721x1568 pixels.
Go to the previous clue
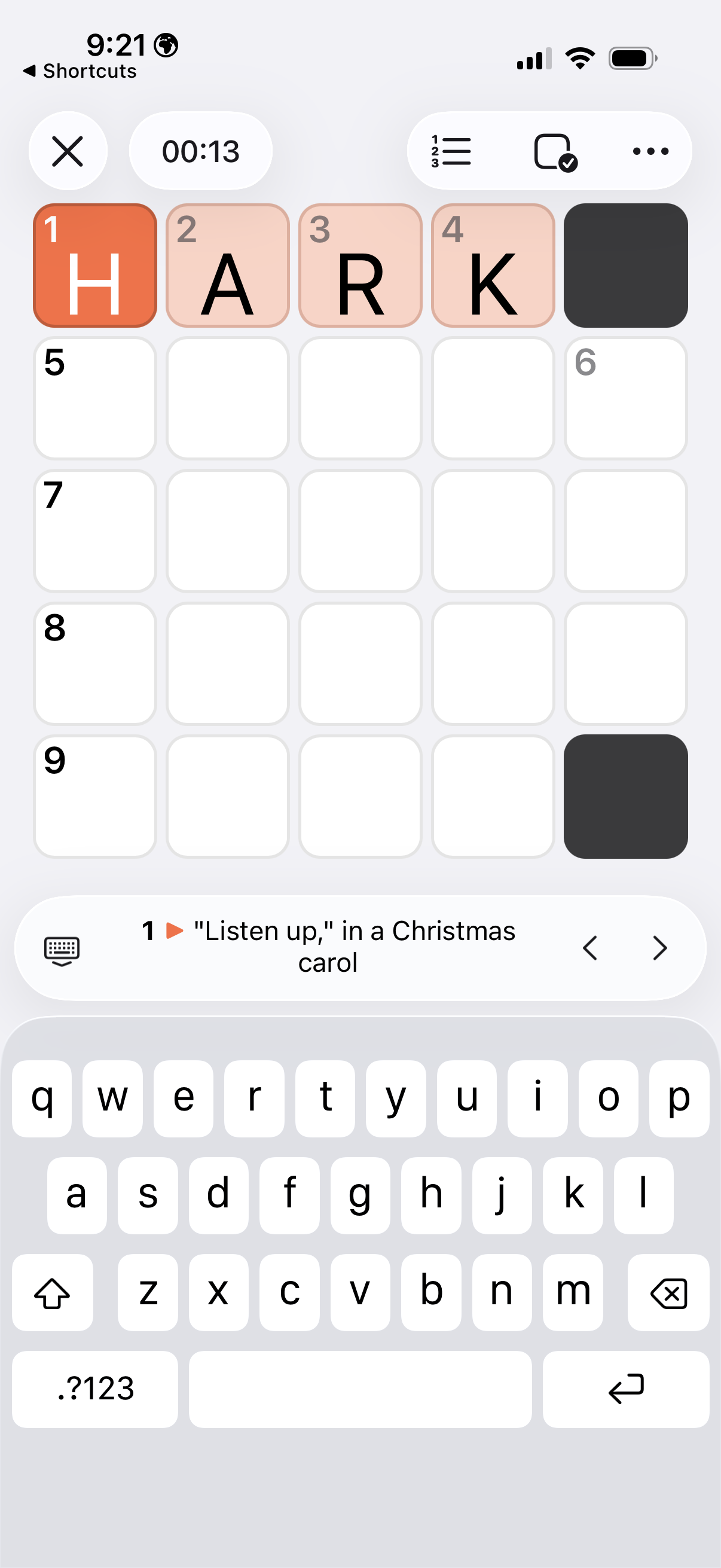click(589, 948)
